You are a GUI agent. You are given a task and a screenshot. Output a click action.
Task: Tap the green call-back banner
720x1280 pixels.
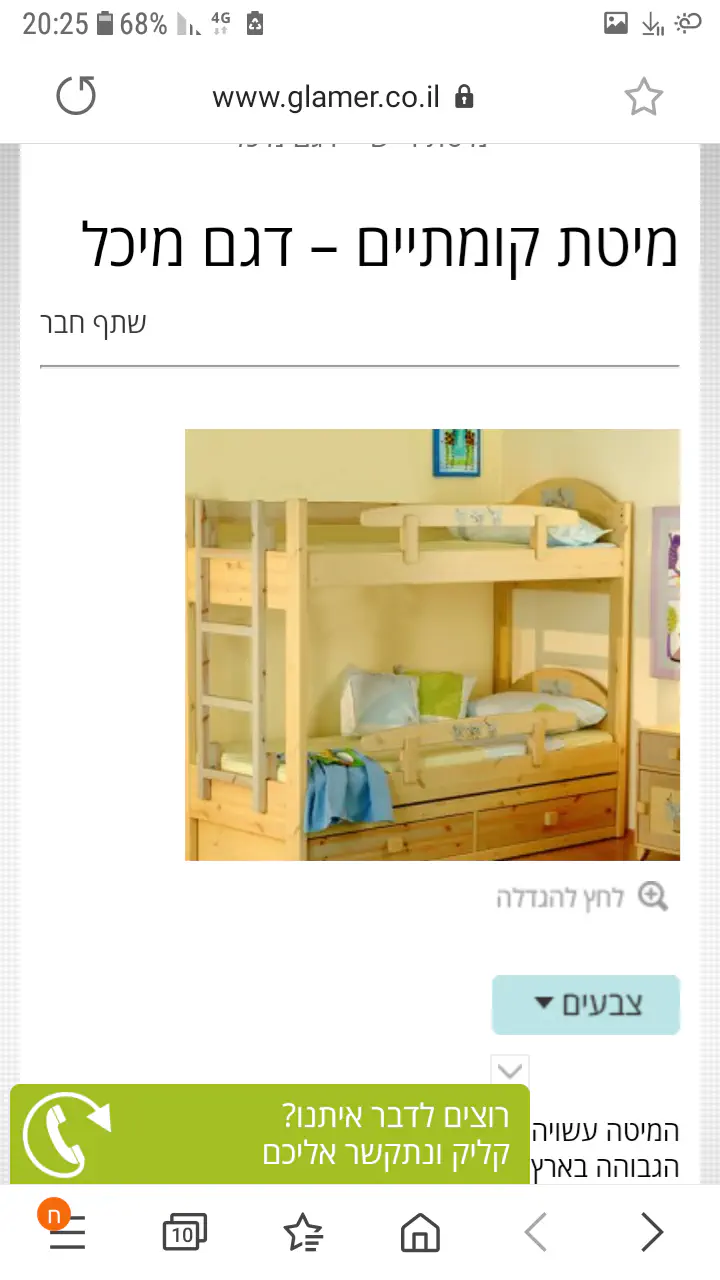pos(270,1135)
